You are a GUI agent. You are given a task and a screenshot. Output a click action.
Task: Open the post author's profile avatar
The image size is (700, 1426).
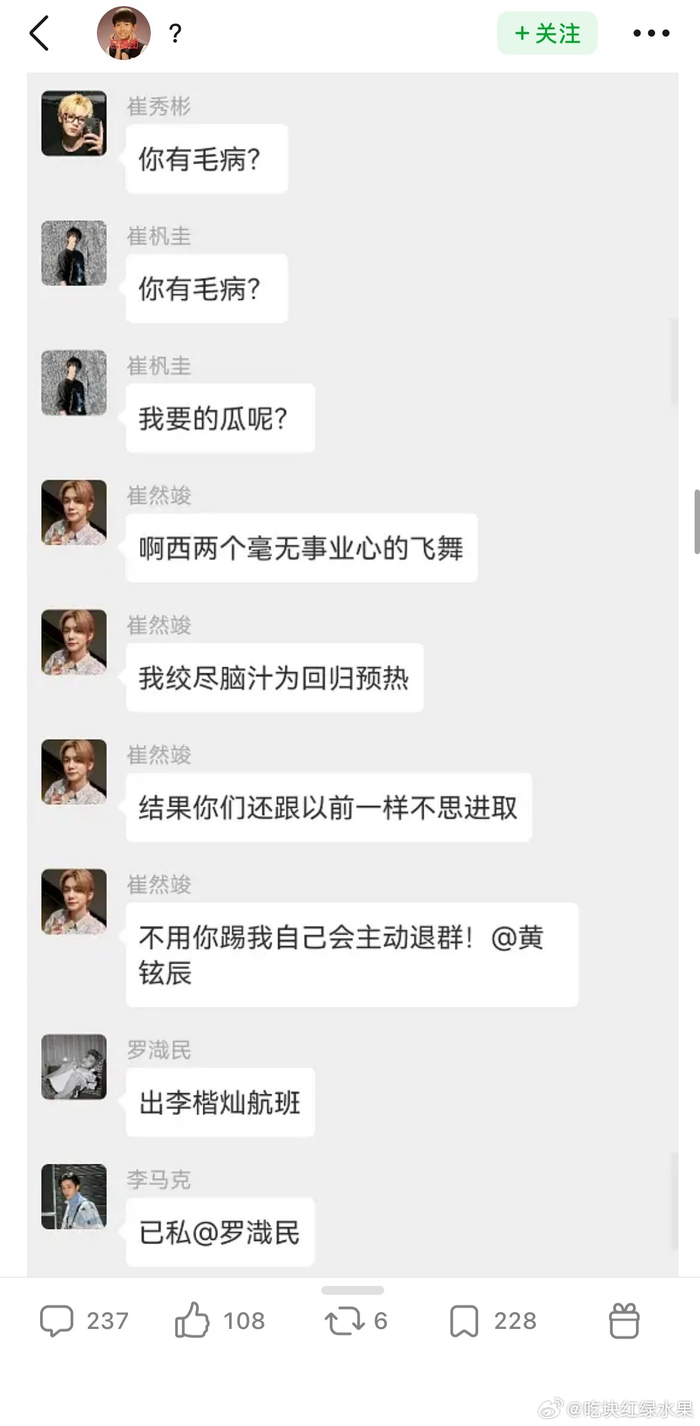tap(123, 33)
